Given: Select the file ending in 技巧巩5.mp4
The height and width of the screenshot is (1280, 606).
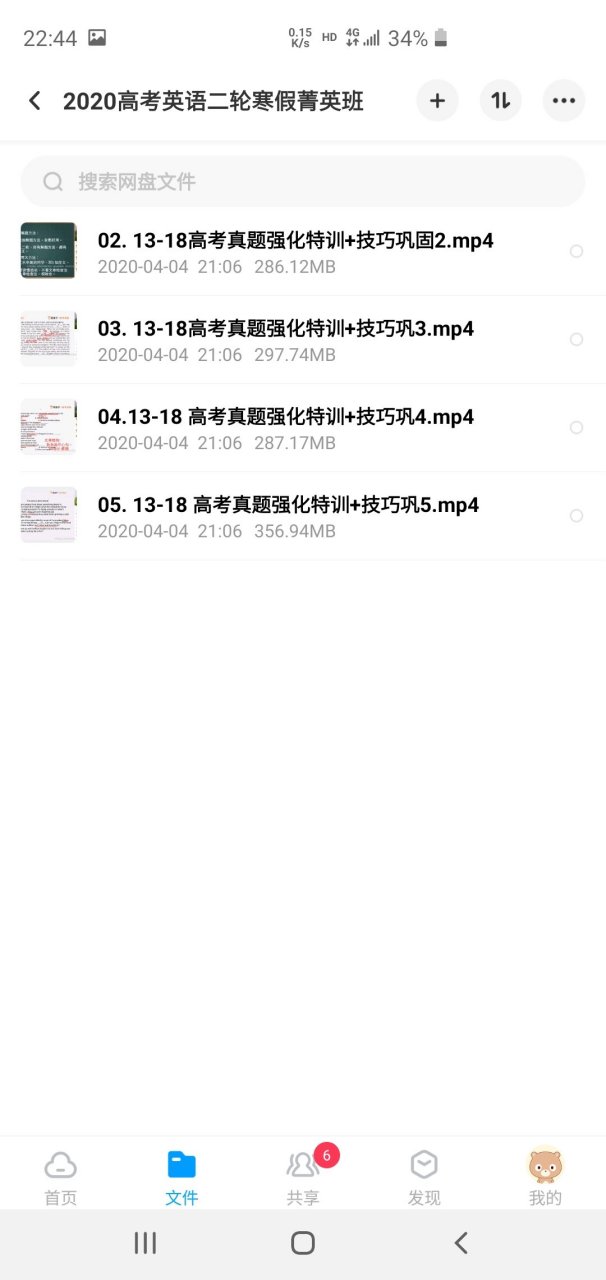Looking at the screenshot, I should point(576,515).
